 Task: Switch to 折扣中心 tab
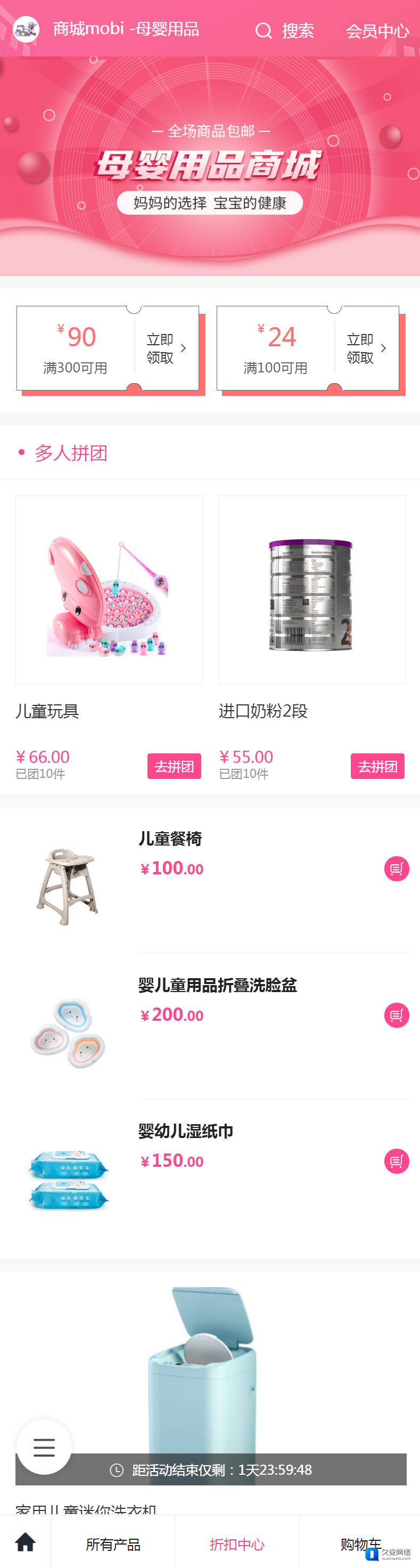click(x=237, y=1544)
